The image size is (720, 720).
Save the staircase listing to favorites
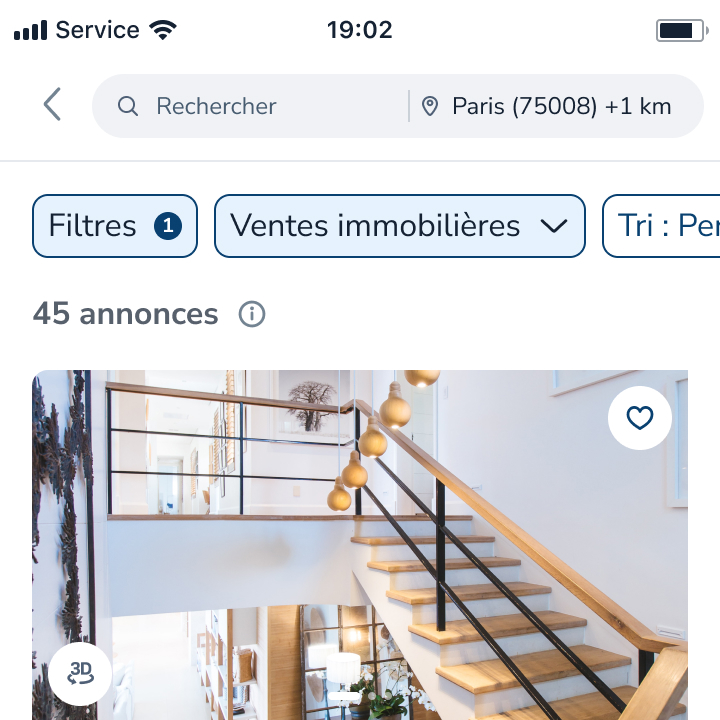click(x=639, y=418)
